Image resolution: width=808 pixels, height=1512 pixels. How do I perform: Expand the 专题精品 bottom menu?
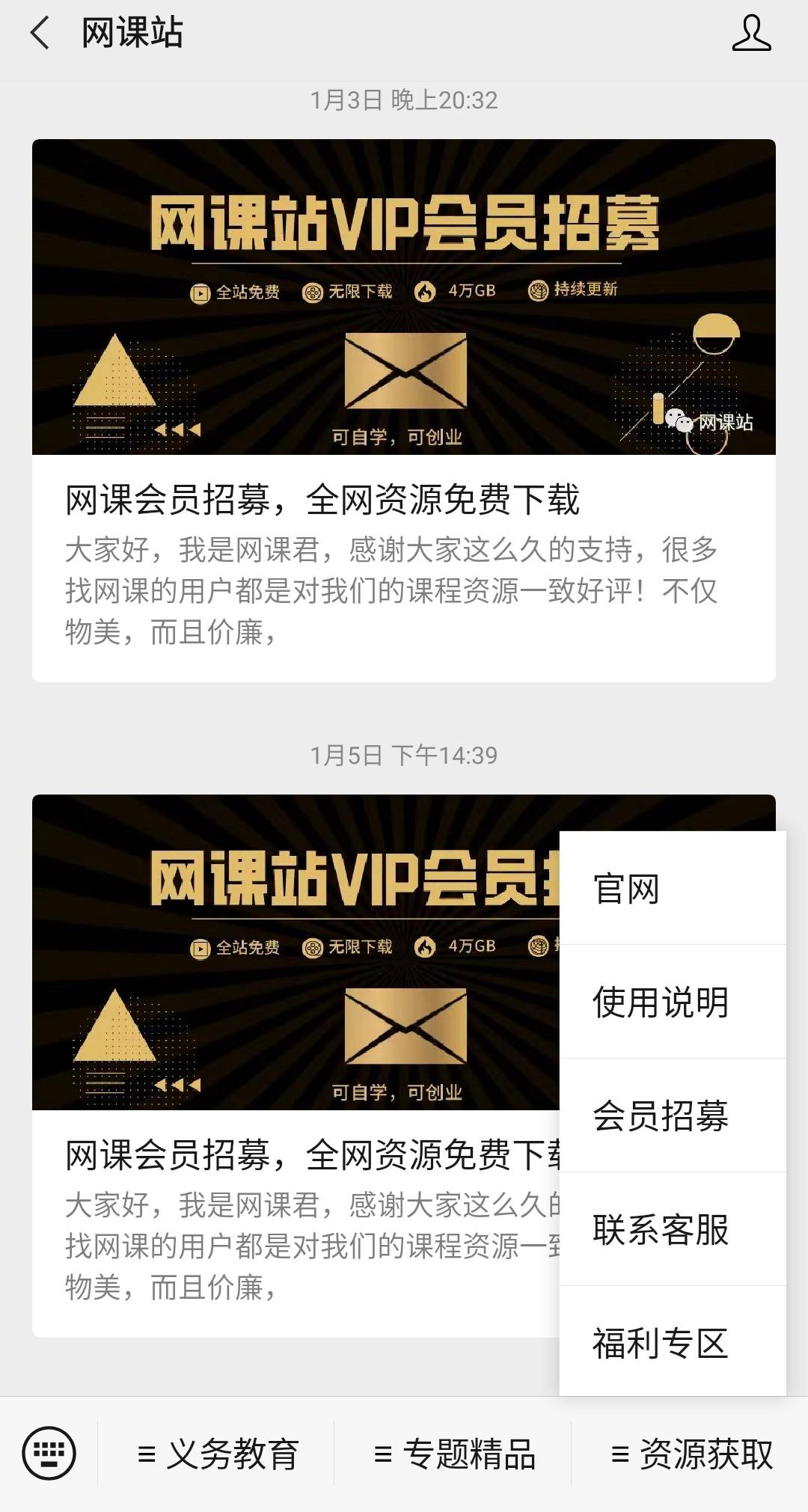tap(453, 1454)
